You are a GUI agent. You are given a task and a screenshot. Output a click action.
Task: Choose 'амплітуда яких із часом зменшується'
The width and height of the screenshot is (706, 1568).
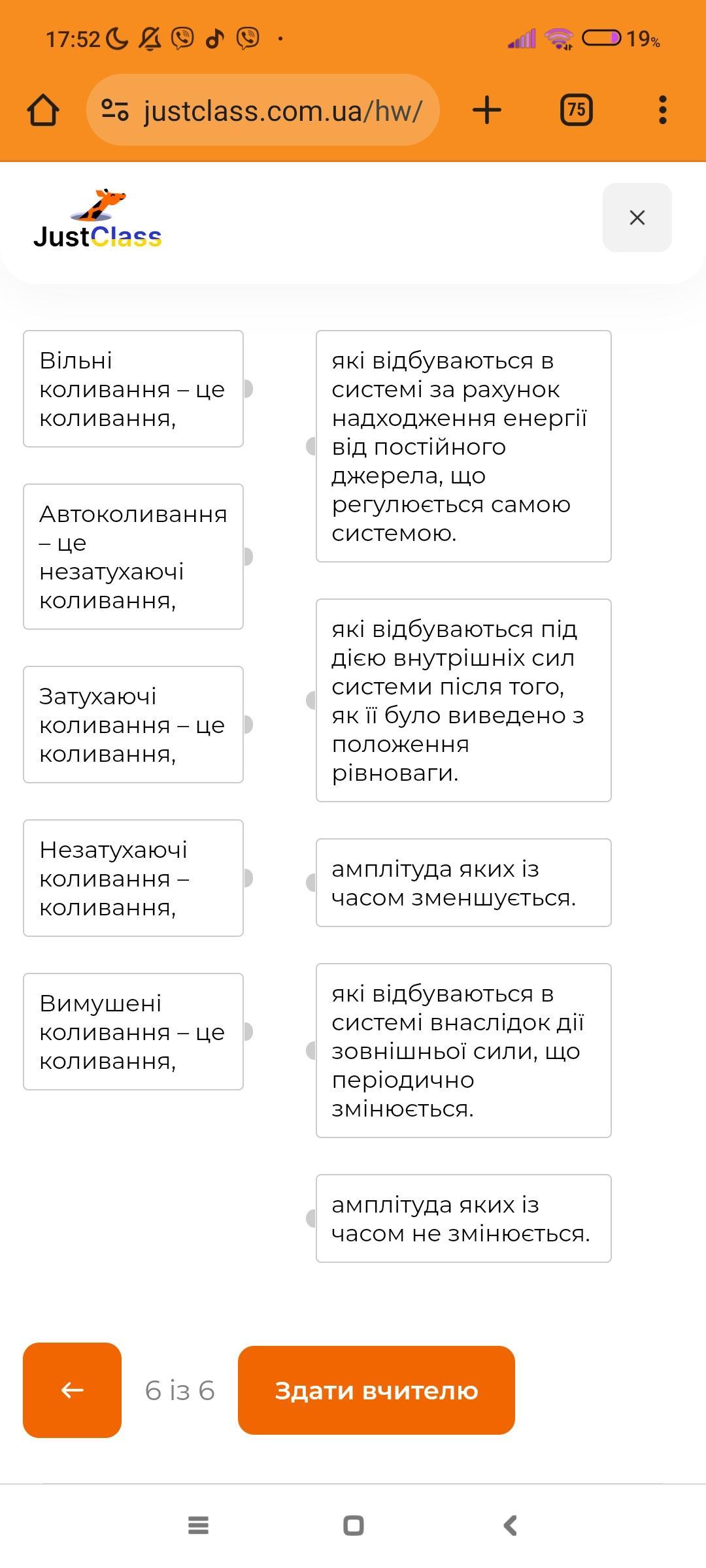pyautogui.click(x=463, y=883)
